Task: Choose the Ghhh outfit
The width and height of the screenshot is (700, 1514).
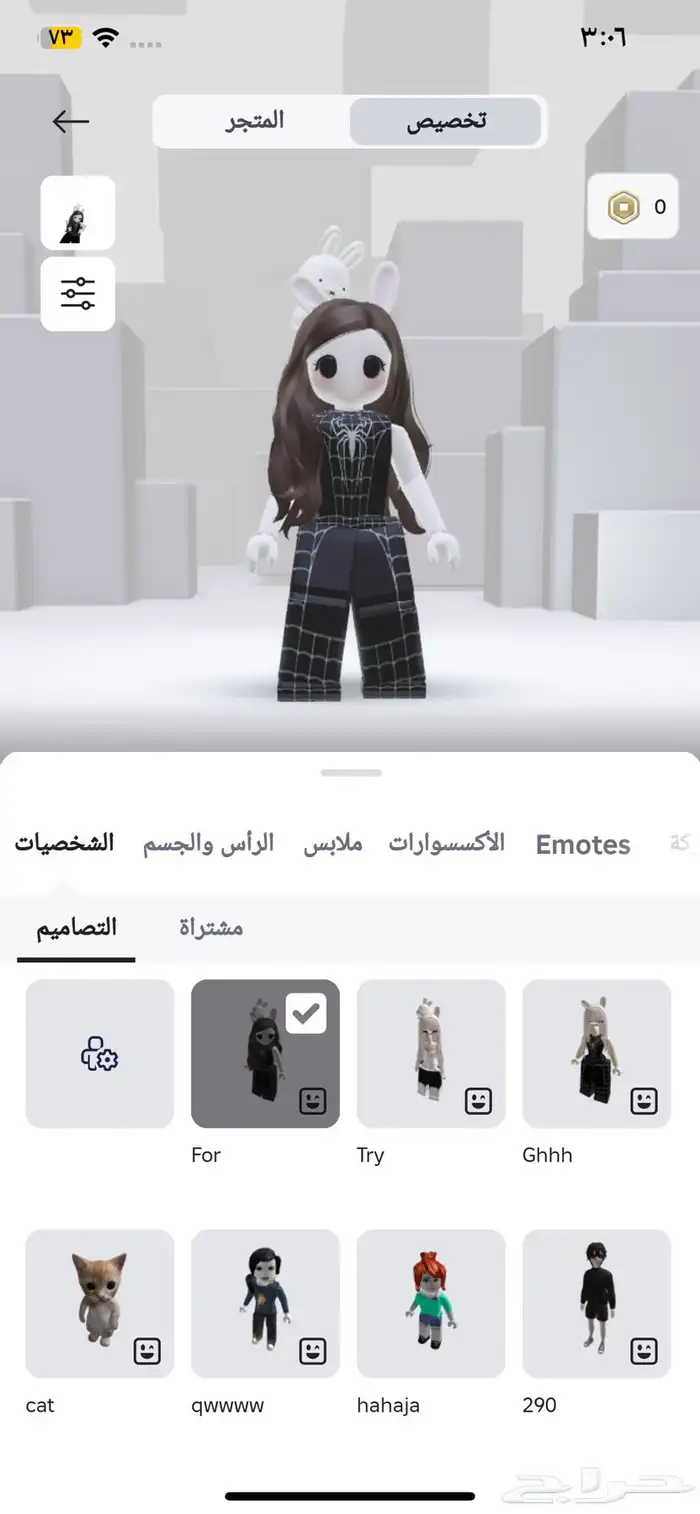Action: [x=596, y=1054]
